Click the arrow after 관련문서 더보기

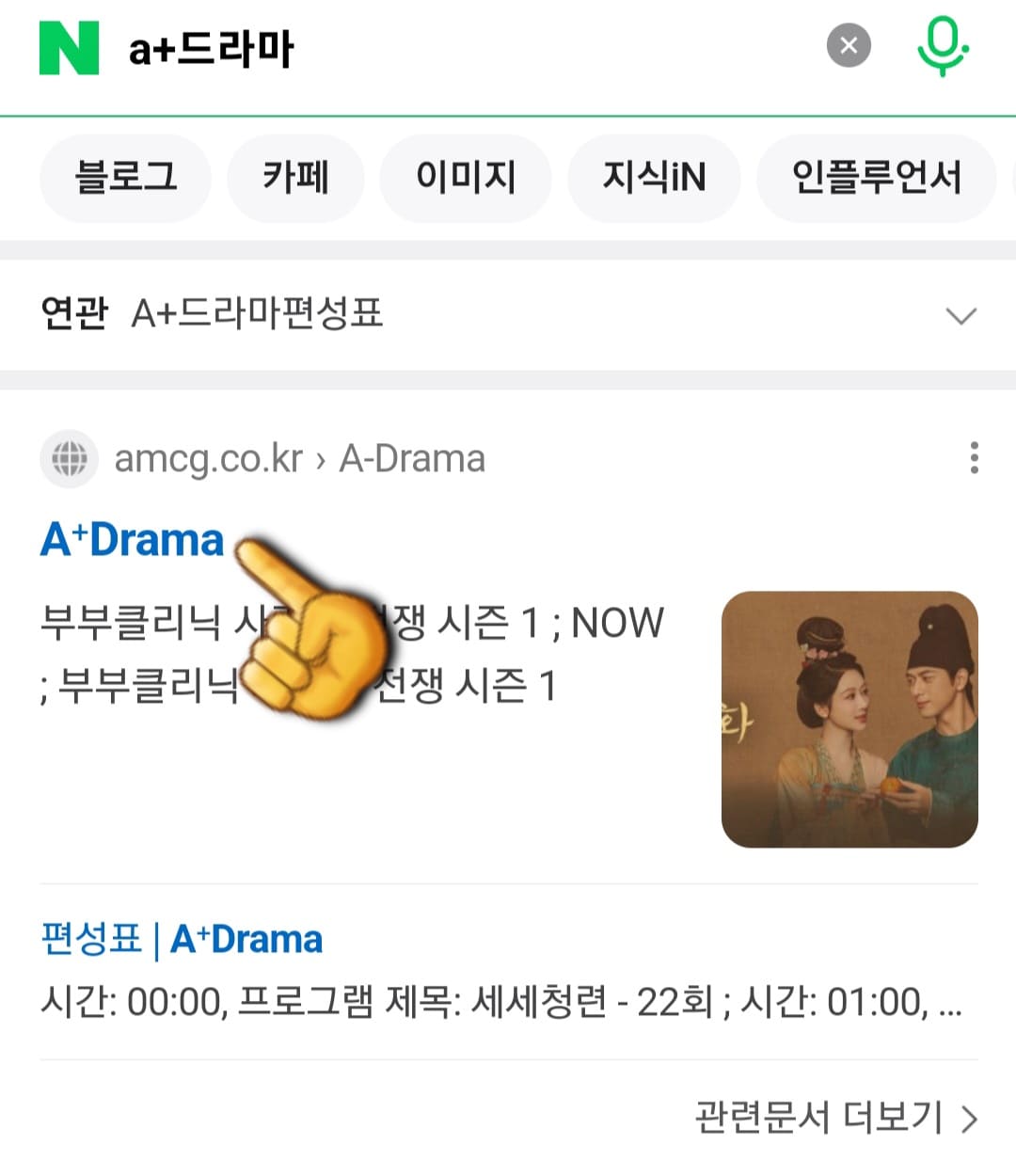pos(970,1119)
